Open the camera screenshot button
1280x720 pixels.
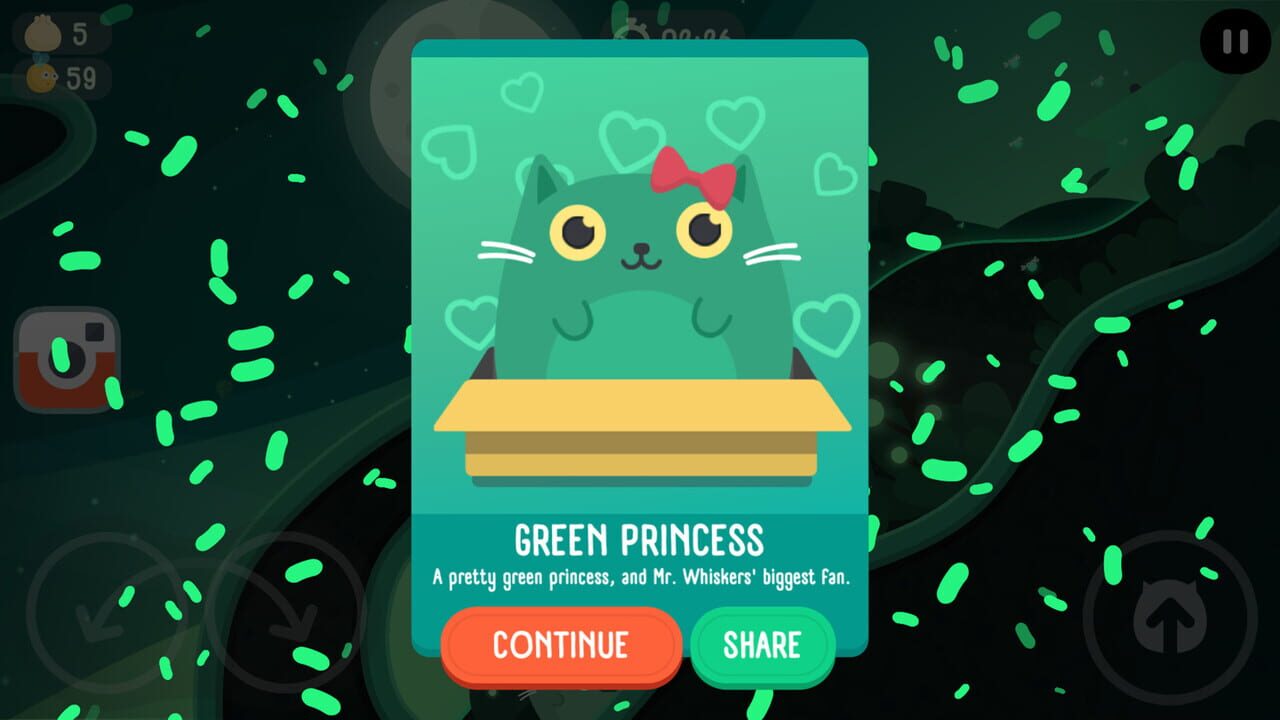pyautogui.click(x=66, y=360)
